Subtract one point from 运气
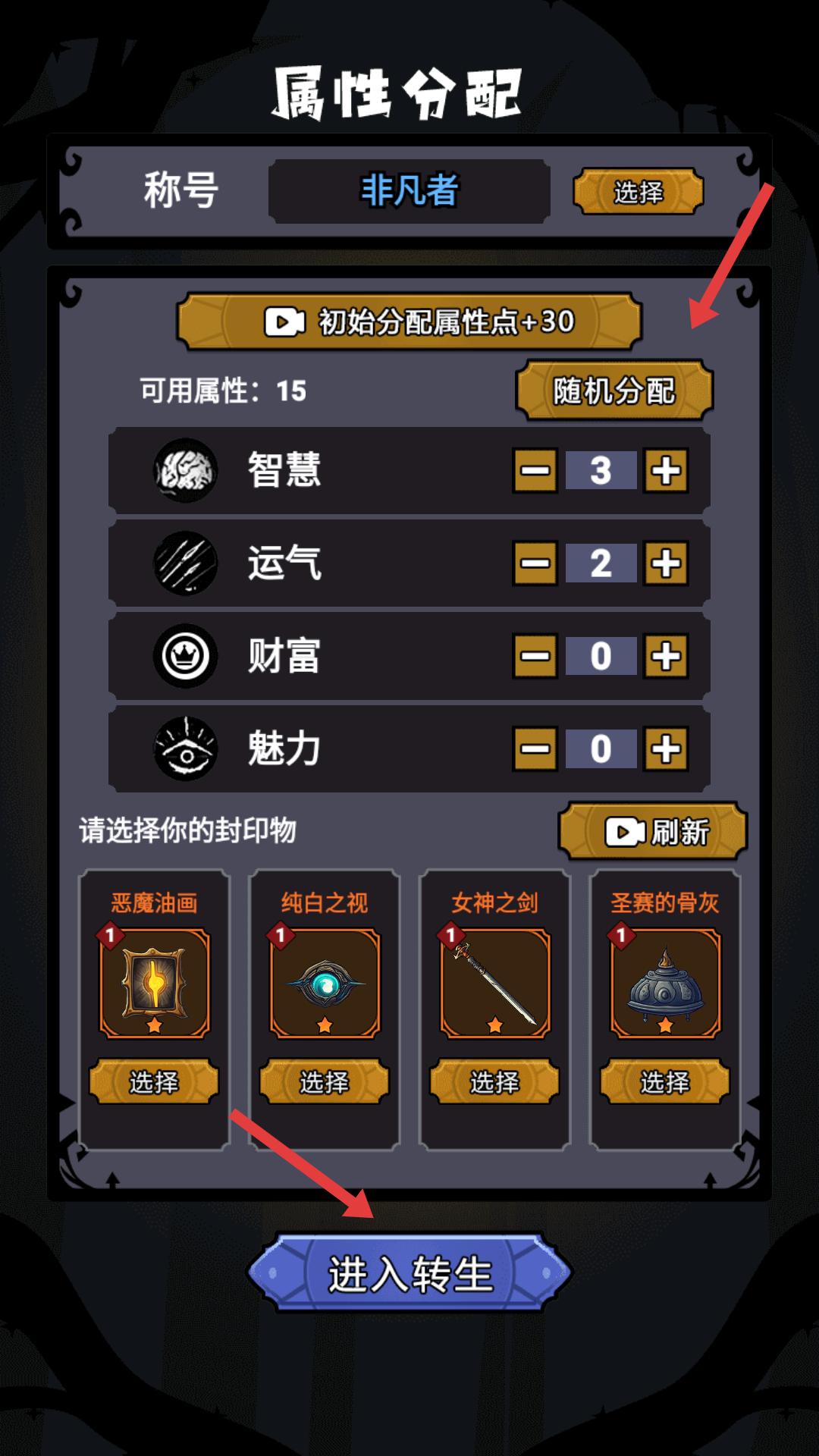Image resolution: width=819 pixels, height=1456 pixels. coord(535,563)
